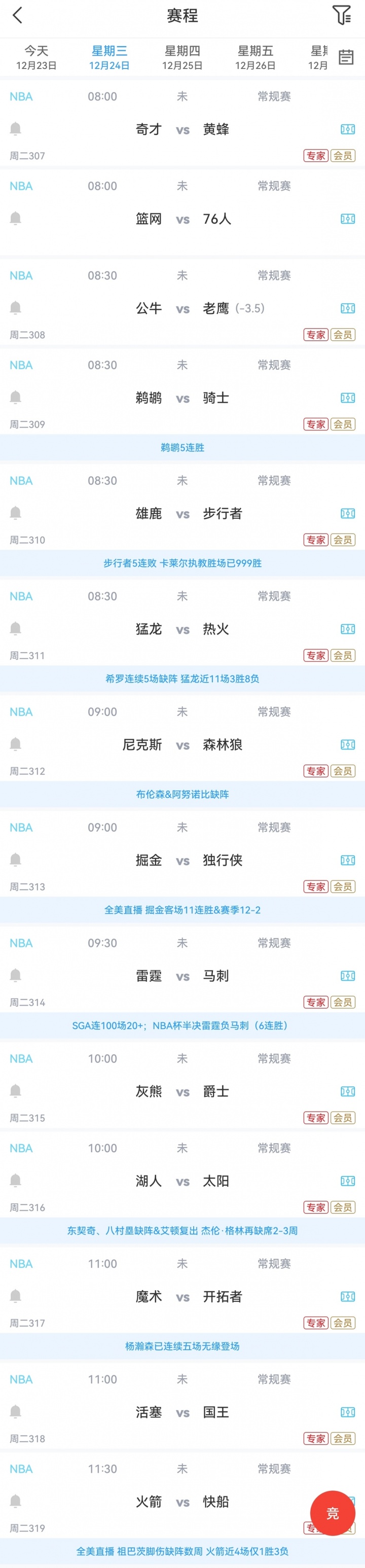Go back from the 赛程 screen

point(17,15)
